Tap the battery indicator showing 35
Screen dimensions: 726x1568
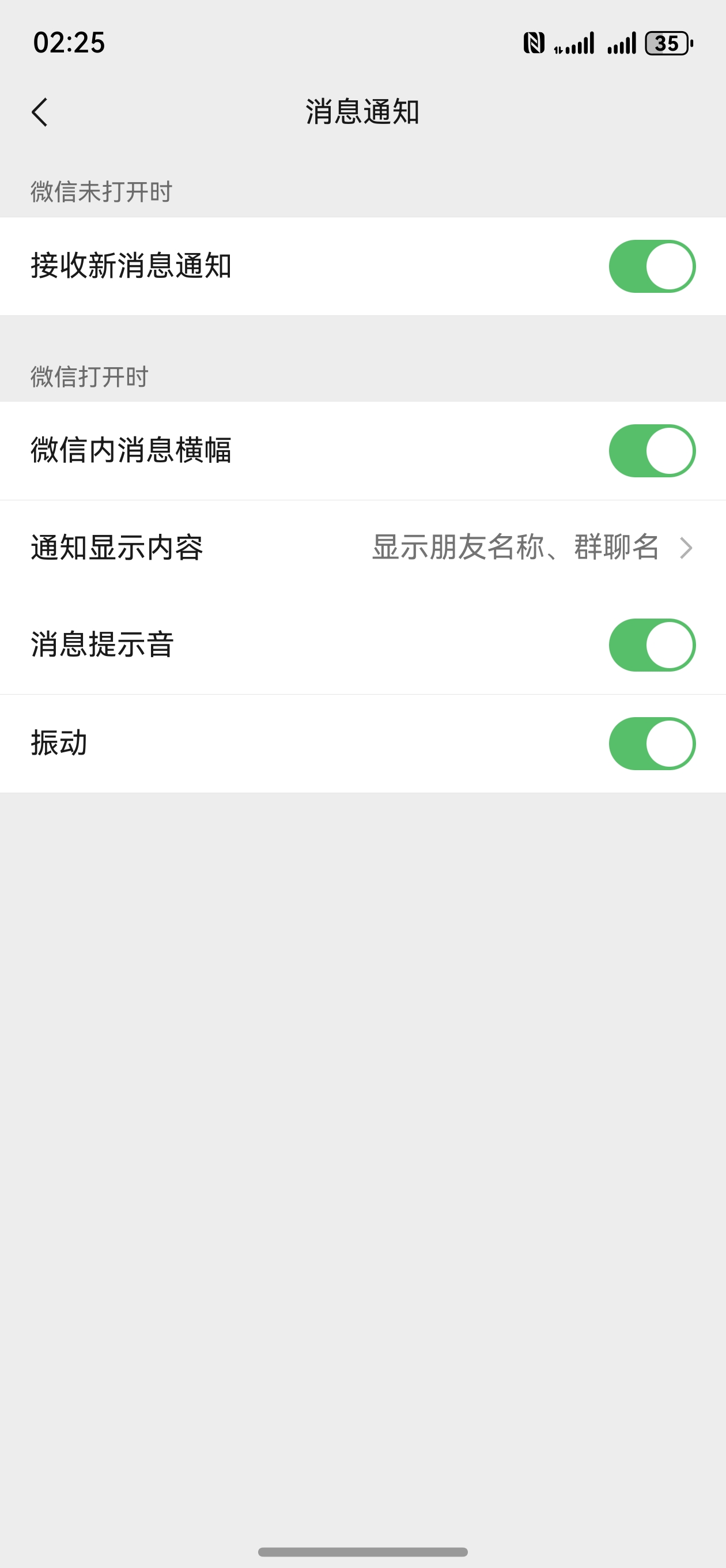pos(666,44)
